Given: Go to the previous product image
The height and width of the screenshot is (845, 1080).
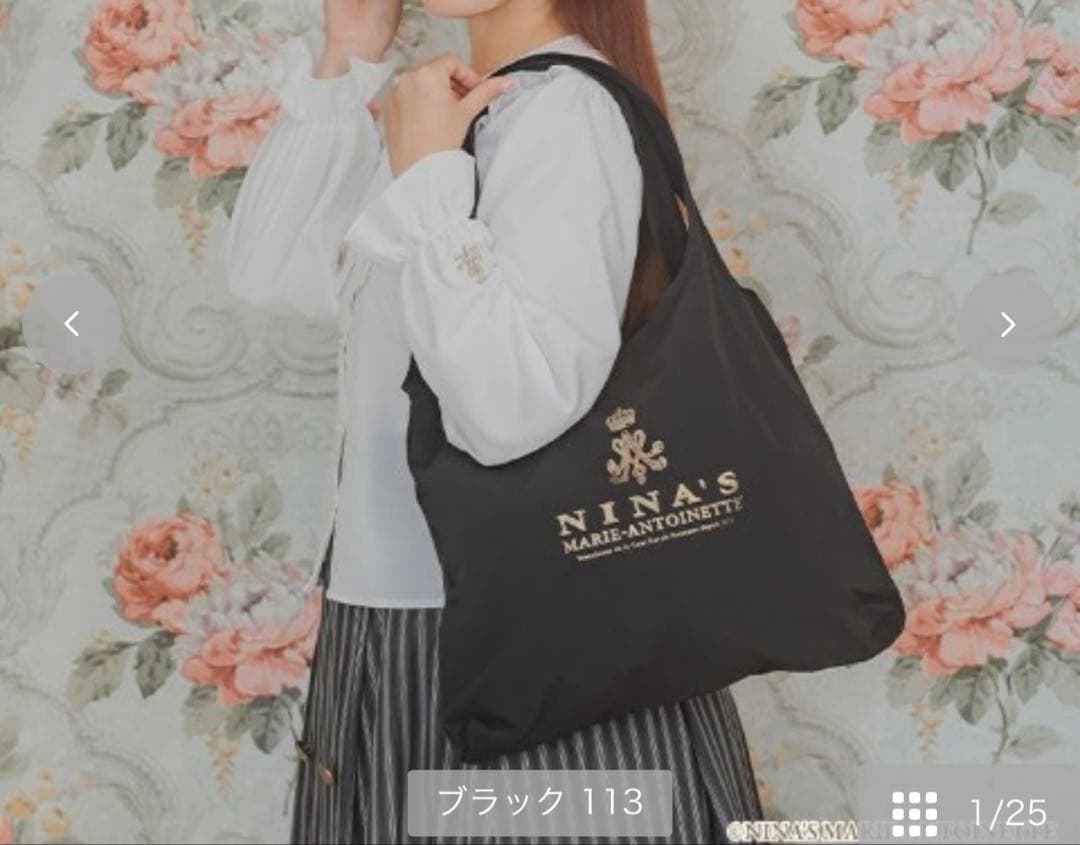Looking at the screenshot, I should (x=71, y=324).
